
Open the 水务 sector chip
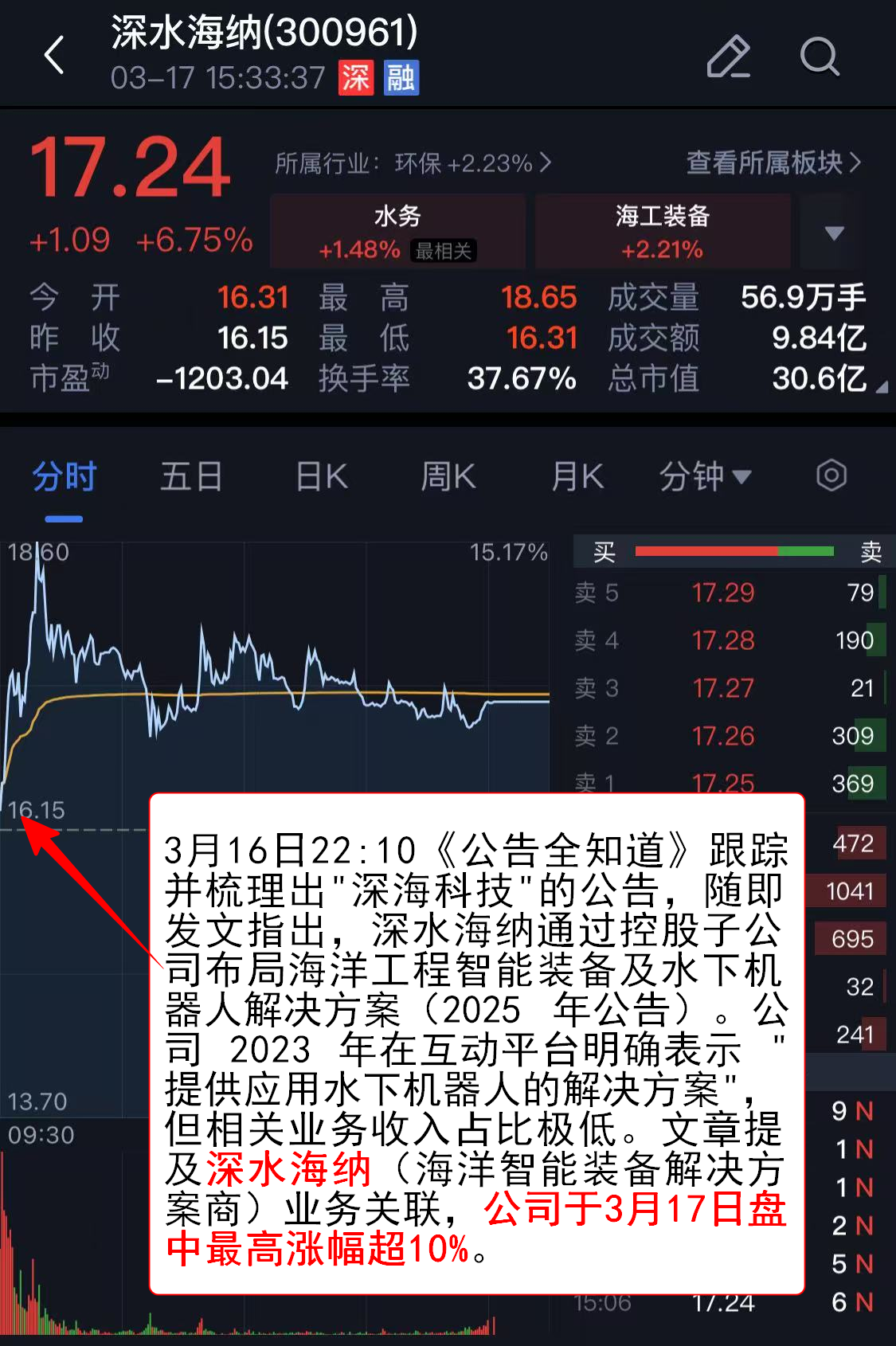point(397,232)
